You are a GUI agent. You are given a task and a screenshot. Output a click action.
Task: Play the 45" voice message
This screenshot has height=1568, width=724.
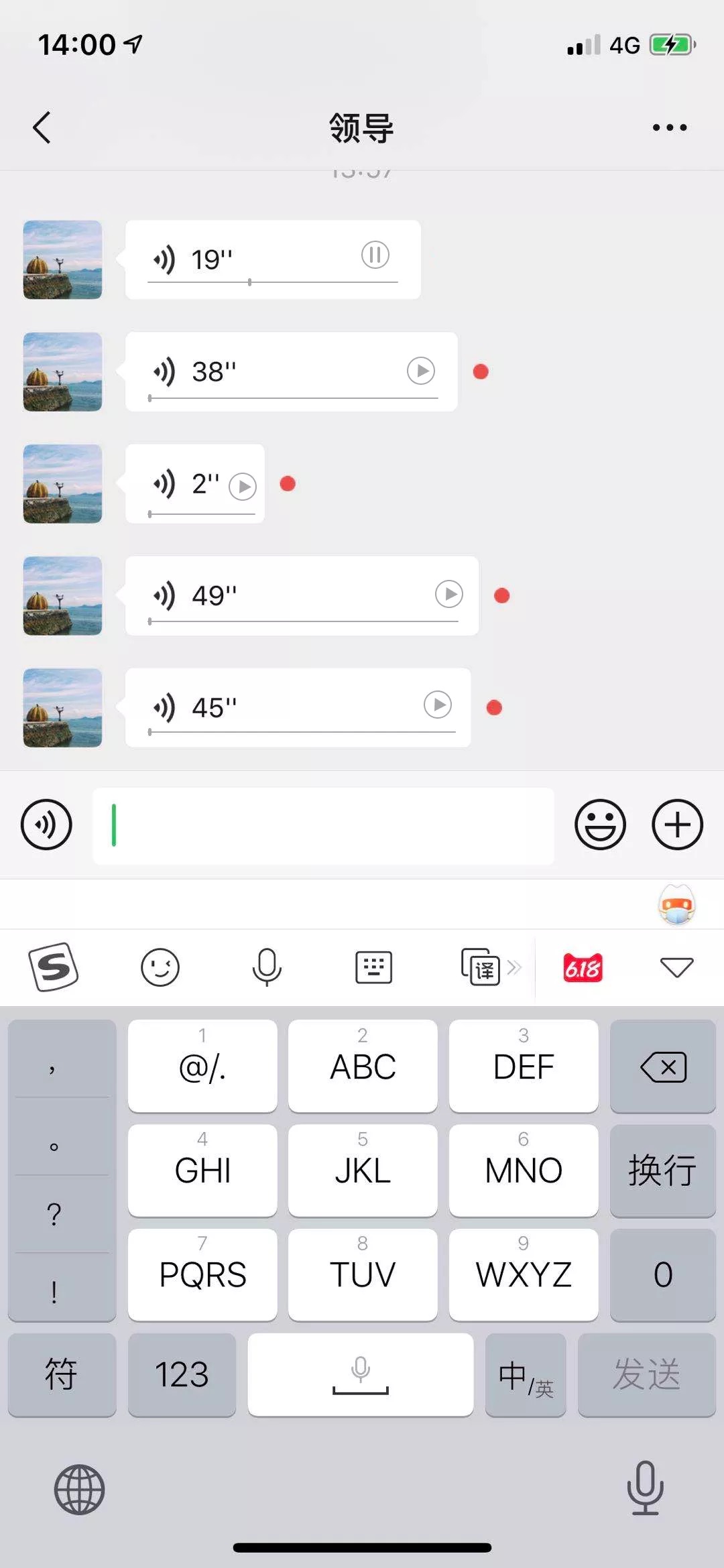point(438,705)
